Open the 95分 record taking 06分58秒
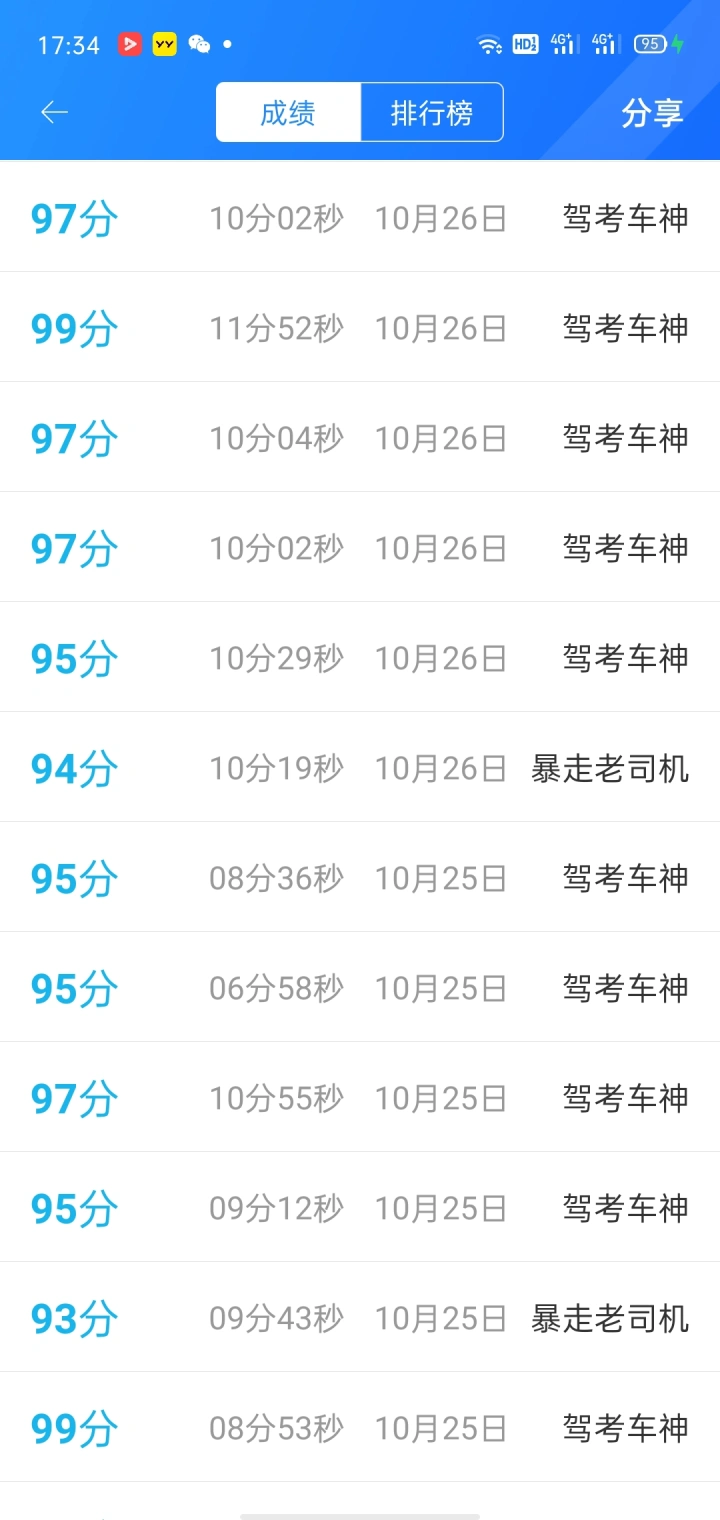Viewport: 720px width, 1520px height. 360,987
